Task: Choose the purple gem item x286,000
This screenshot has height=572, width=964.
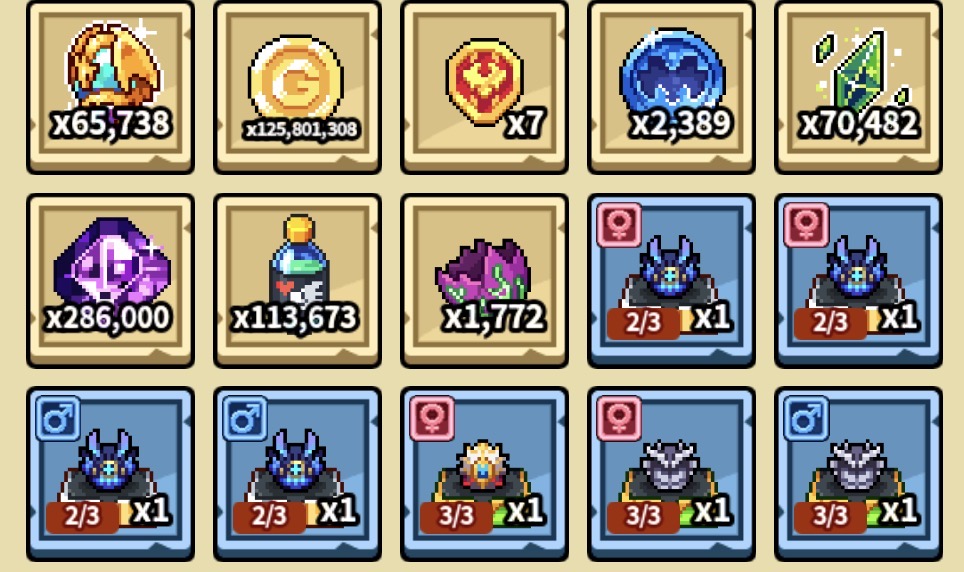Action: (110, 280)
